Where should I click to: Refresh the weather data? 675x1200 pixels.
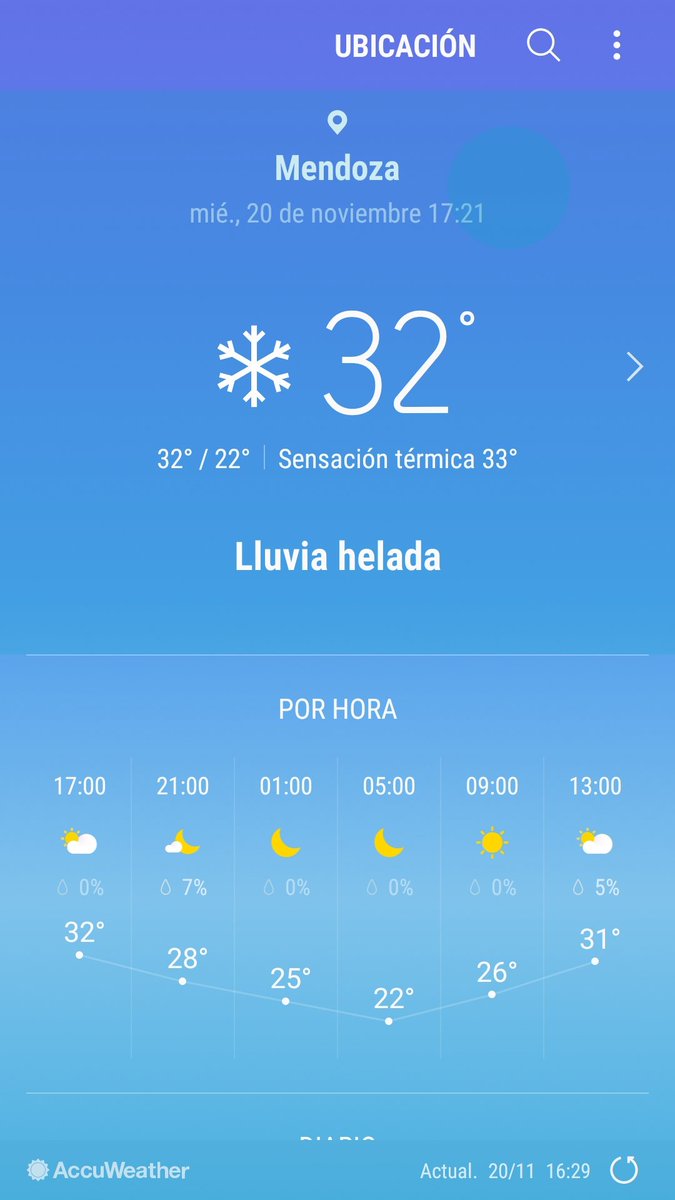624,1170
